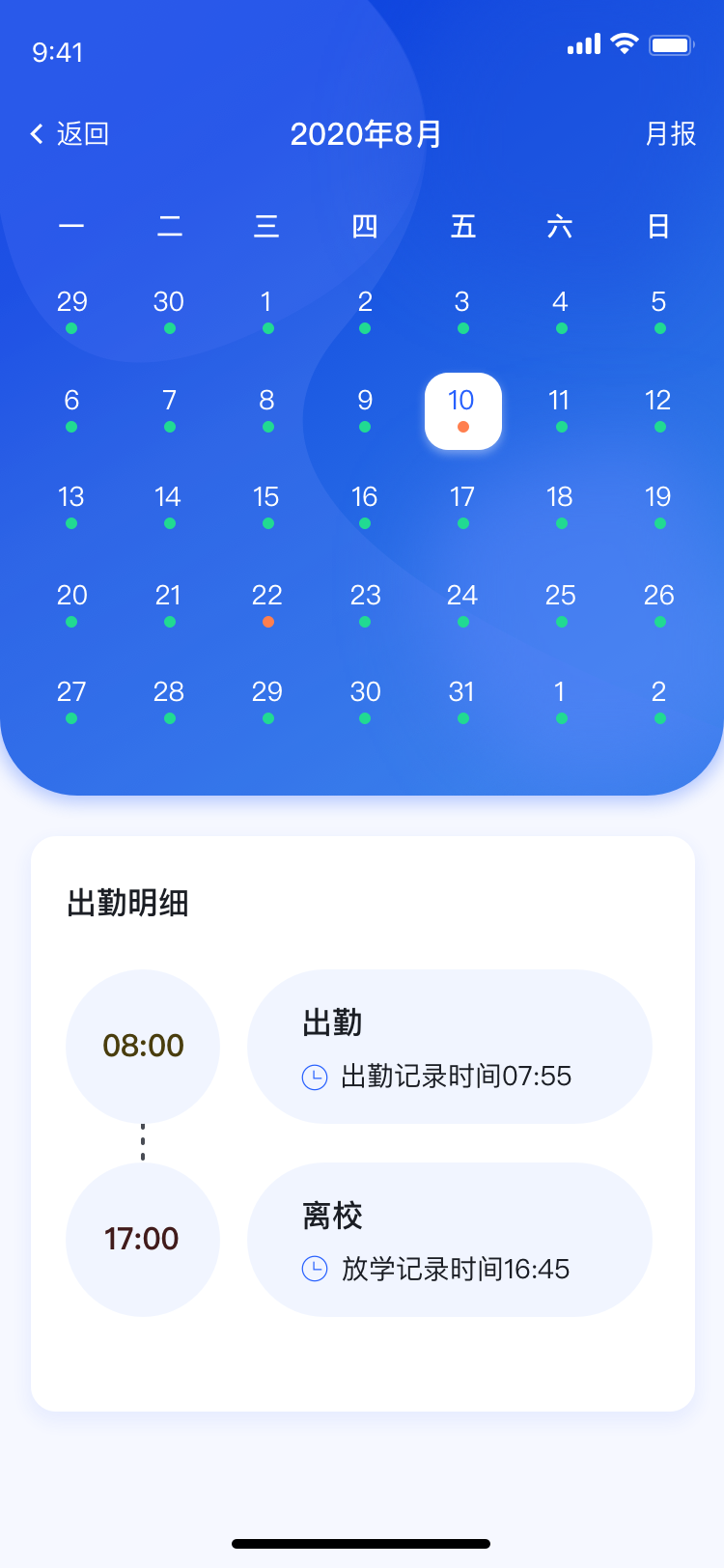
Task: View attendance for day 24
Action: [462, 602]
